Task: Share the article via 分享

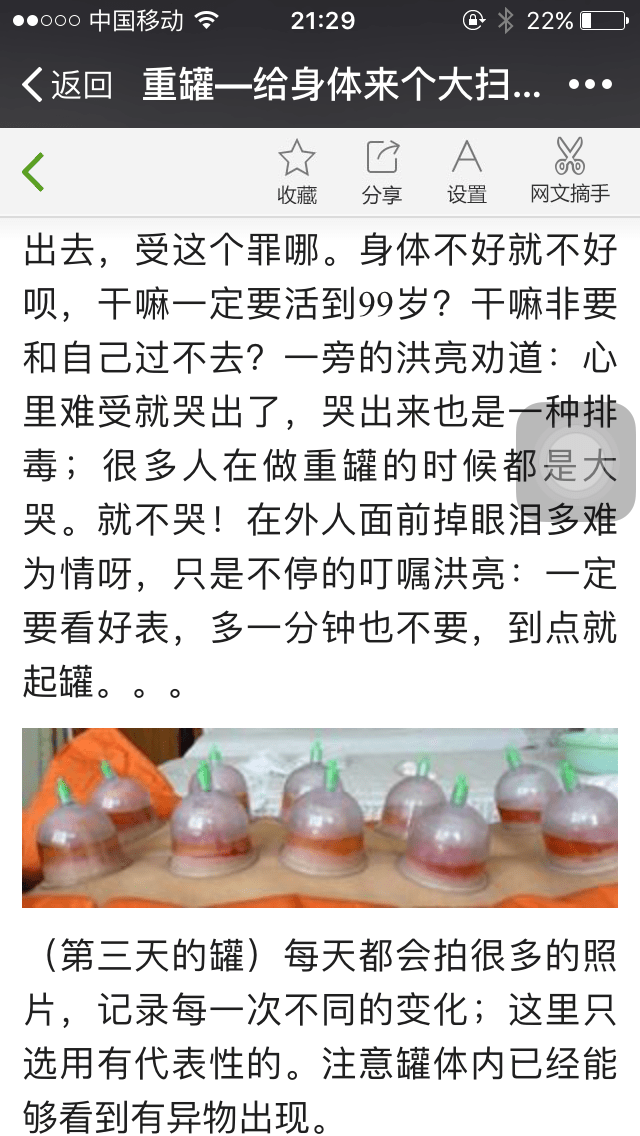Action: click(382, 172)
